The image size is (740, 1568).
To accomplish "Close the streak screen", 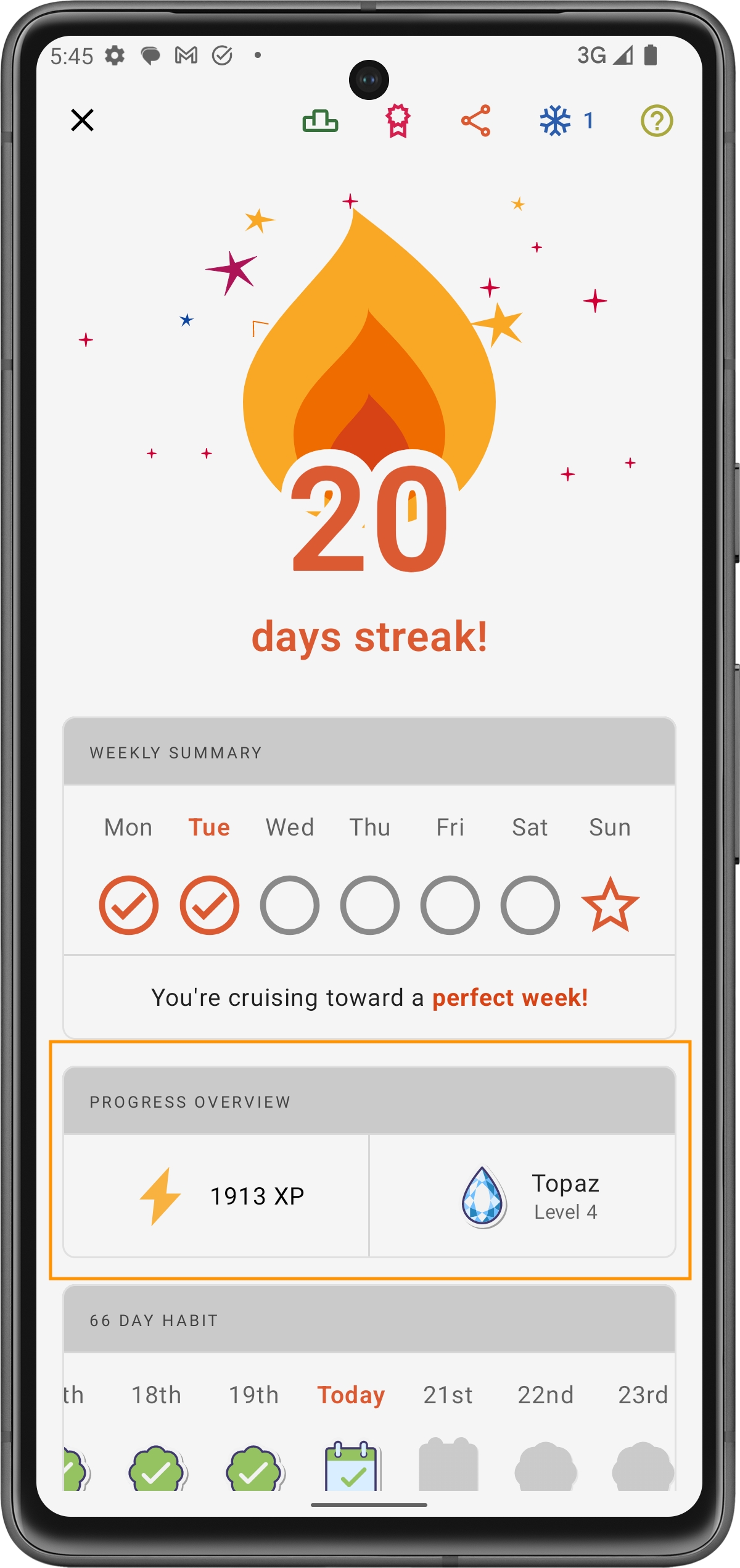I will tap(82, 120).
